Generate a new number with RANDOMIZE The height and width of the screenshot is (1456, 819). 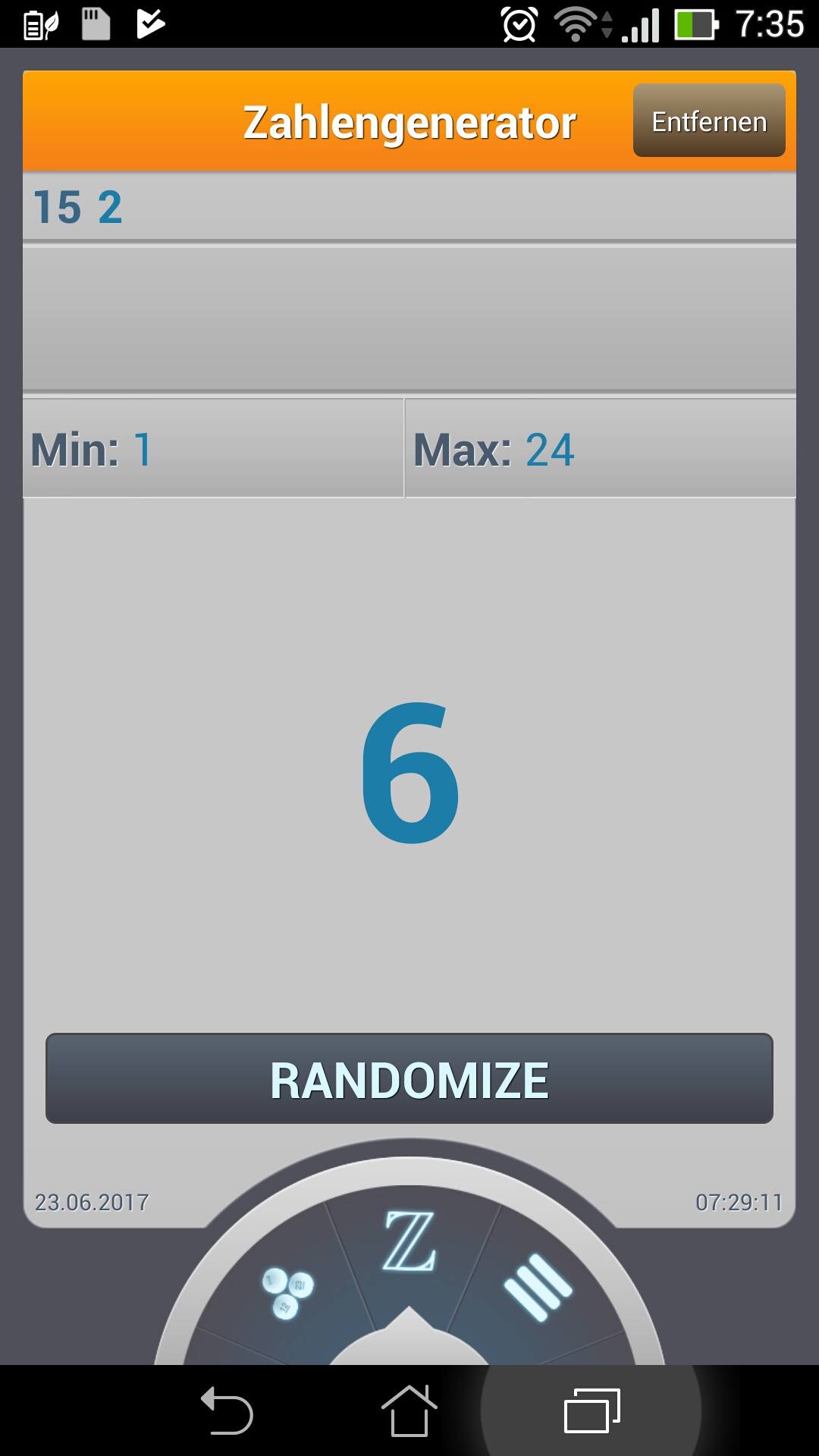[409, 1078]
